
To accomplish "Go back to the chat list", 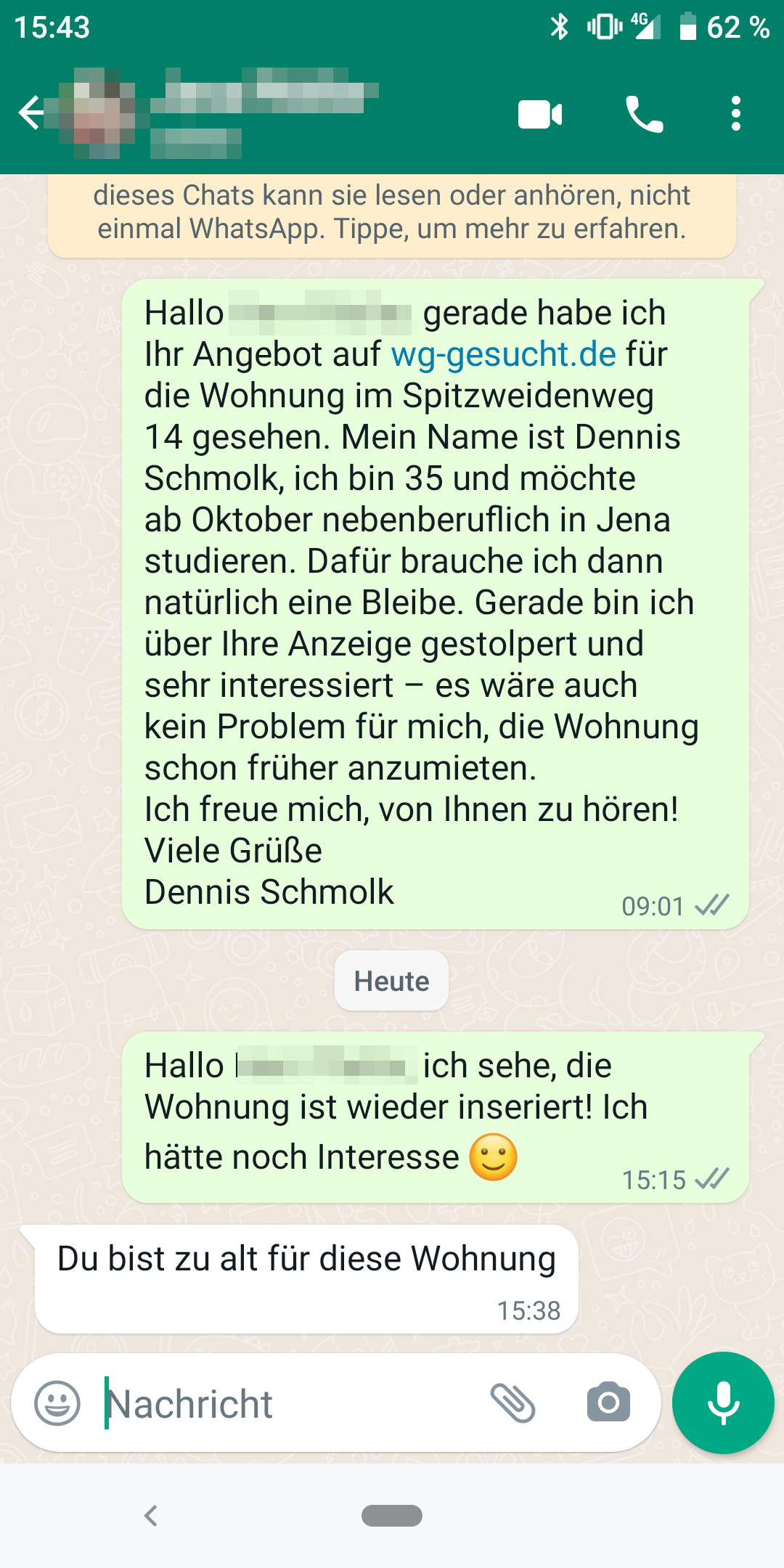I will coord(30,113).
